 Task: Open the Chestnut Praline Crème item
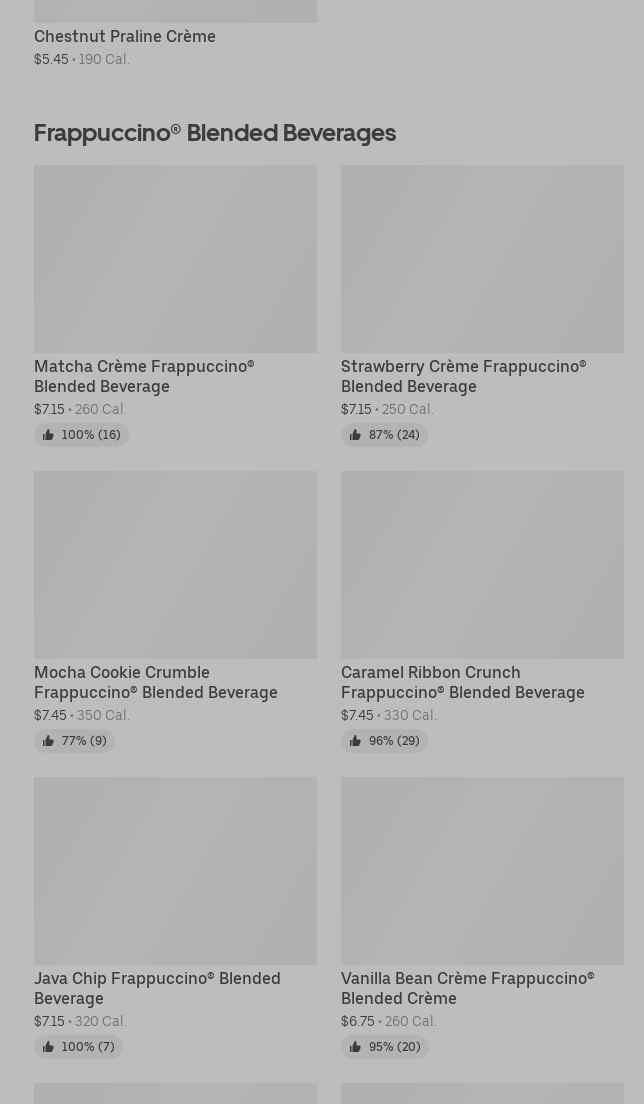tap(125, 36)
